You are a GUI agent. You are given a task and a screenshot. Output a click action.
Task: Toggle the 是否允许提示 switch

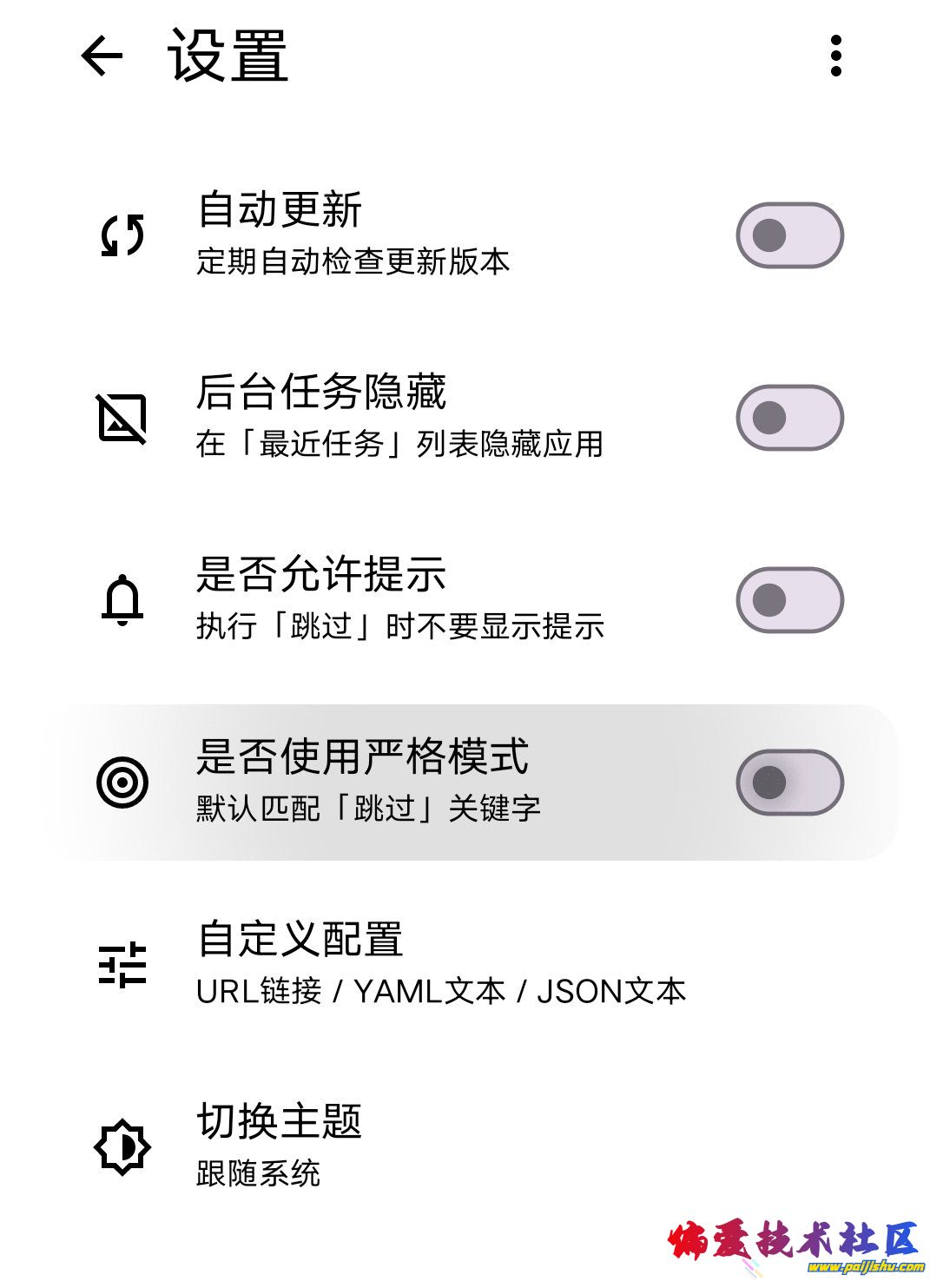click(x=789, y=600)
